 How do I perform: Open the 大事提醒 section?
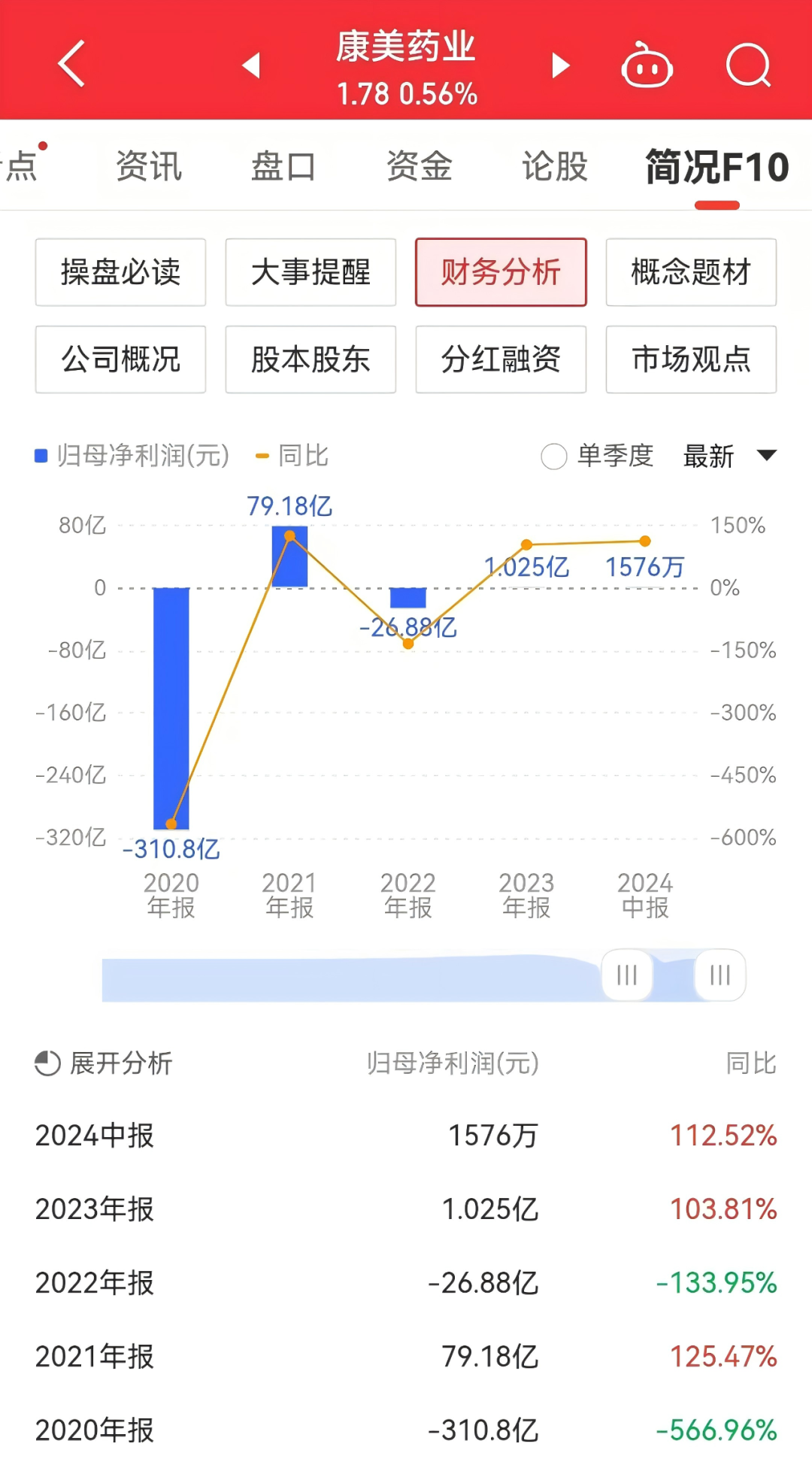[x=311, y=272]
